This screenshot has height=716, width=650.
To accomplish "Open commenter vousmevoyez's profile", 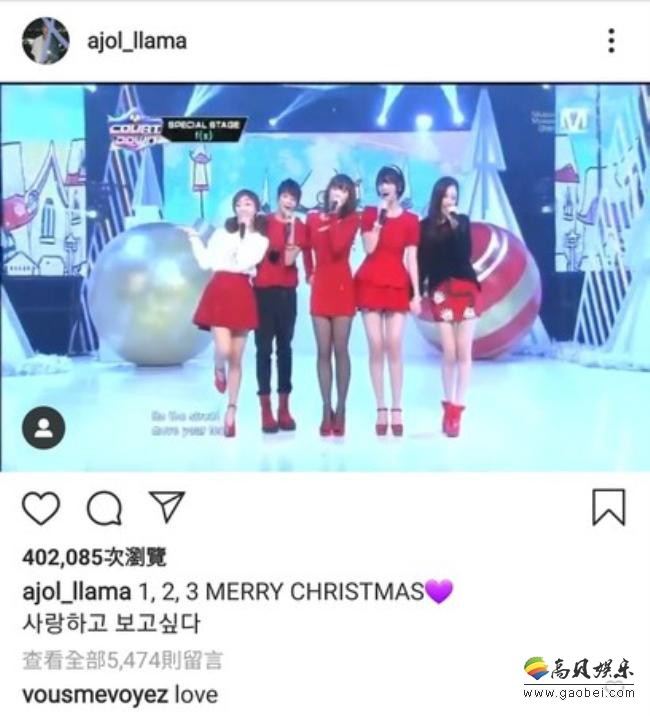I will [95, 693].
